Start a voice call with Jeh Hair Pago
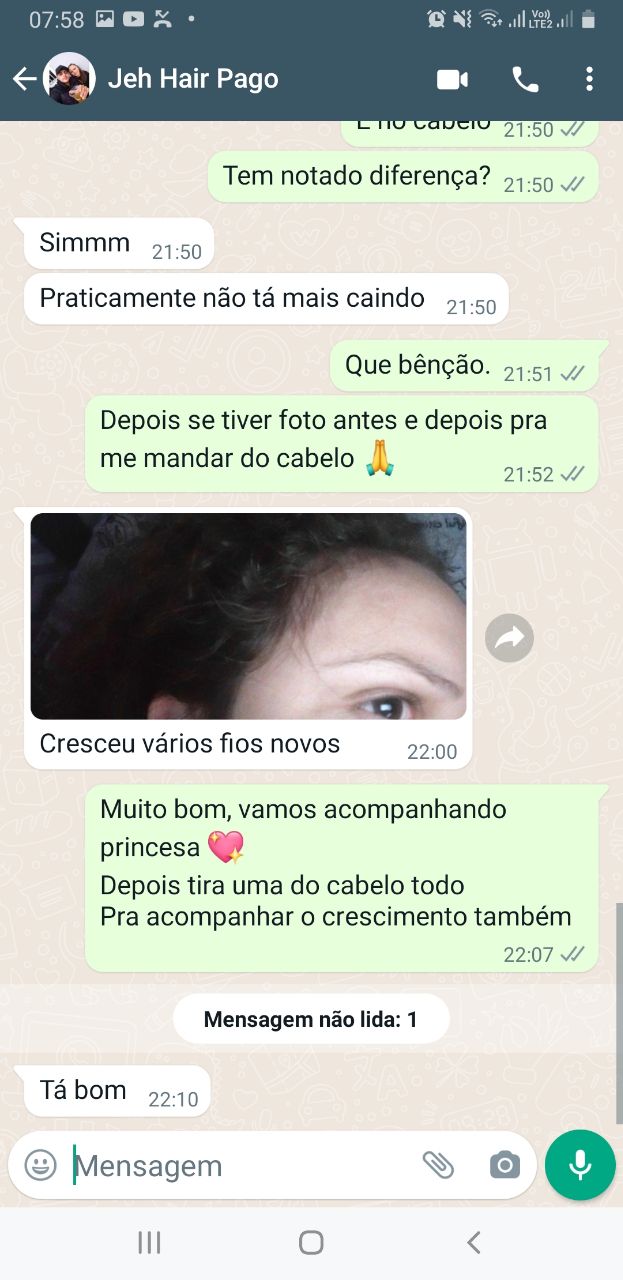 (525, 79)
